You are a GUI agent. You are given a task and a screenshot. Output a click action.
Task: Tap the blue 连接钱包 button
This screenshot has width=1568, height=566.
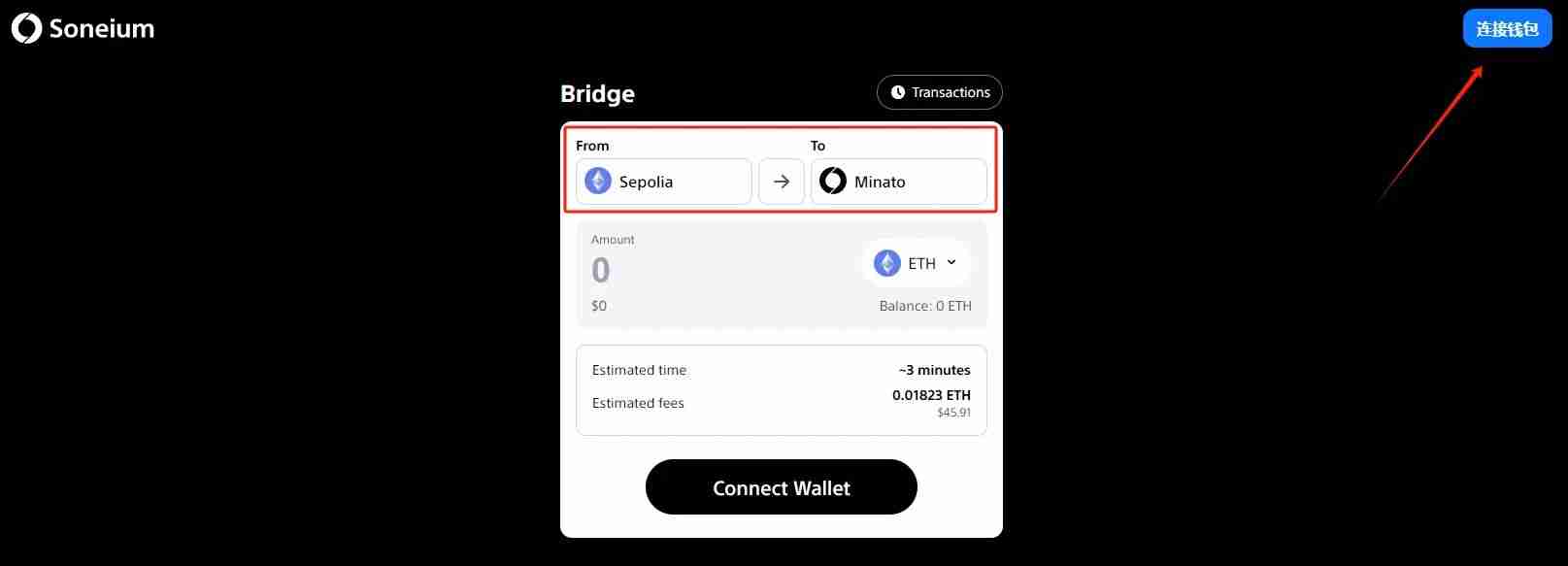pyautogui.click(x=1507, y=29)
